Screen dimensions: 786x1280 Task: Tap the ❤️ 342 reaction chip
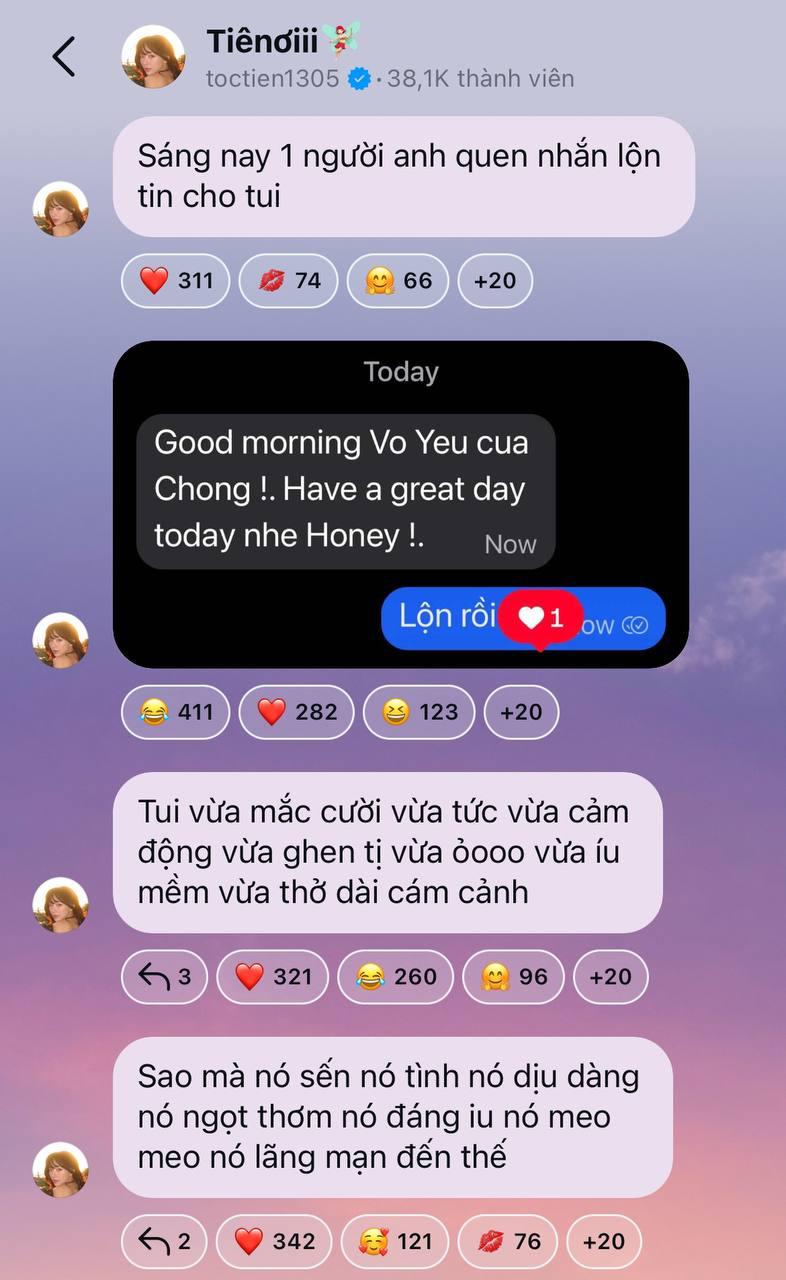pos(272,1241)
